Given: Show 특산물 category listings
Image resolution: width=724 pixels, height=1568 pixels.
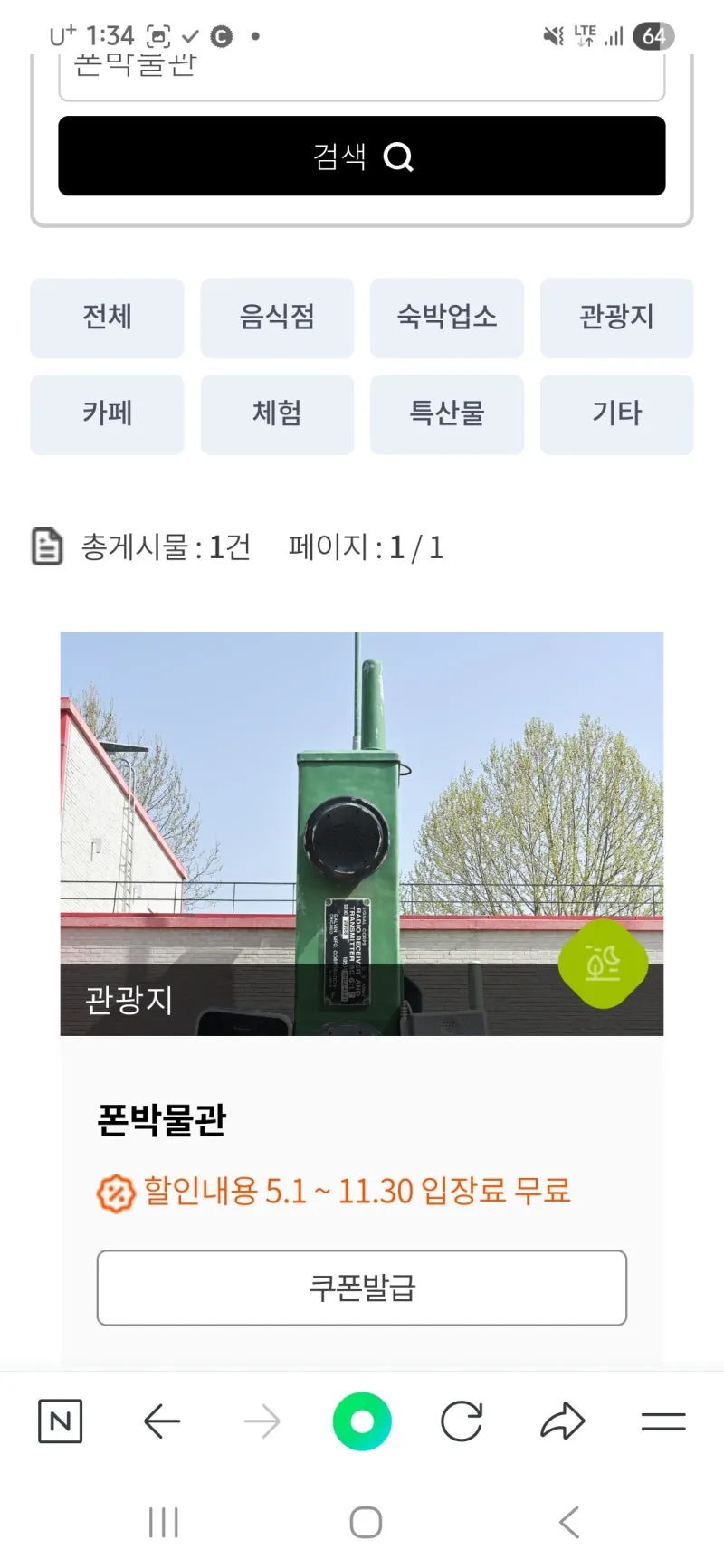Looking at the screenshot, I should tap(447, 414).
